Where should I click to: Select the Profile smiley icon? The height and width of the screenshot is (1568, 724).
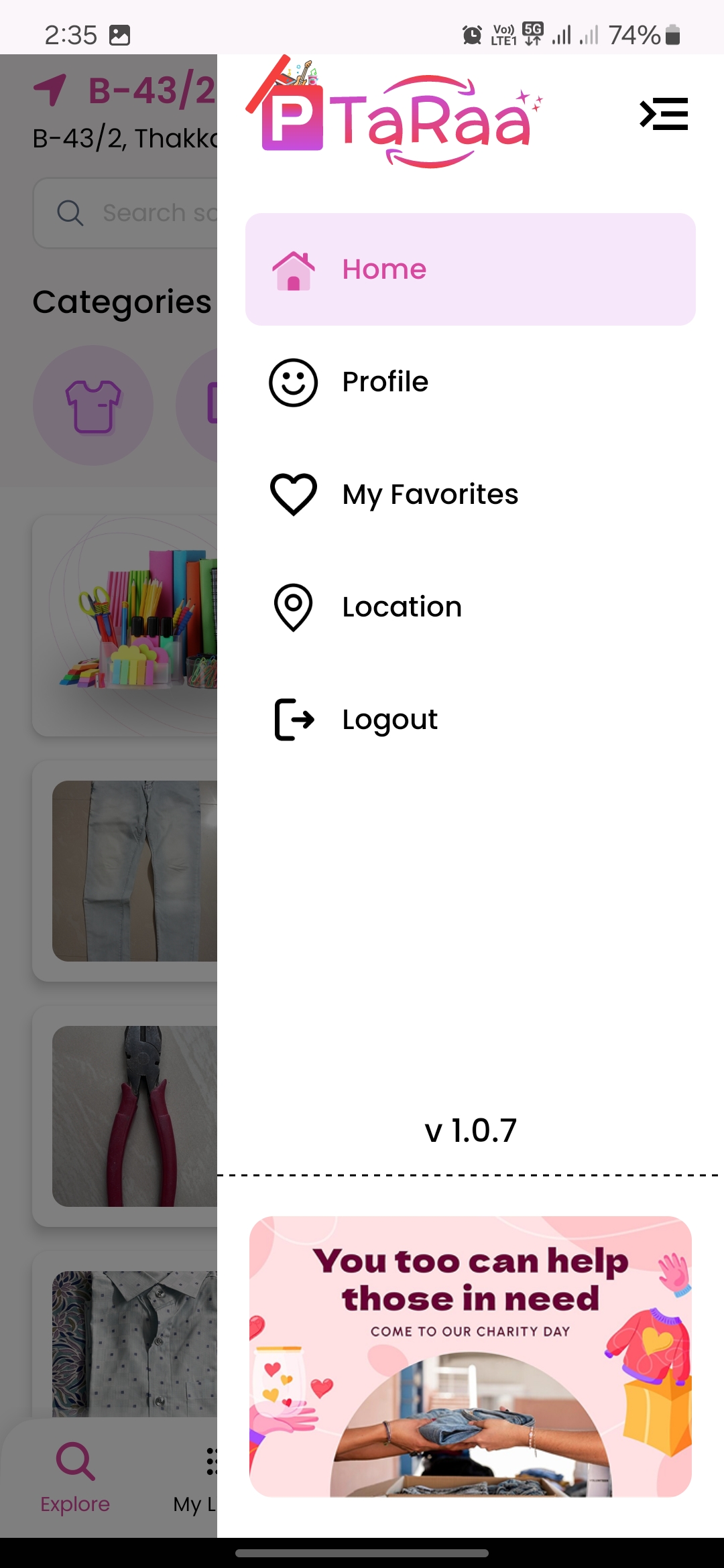(x=293, y=382)
